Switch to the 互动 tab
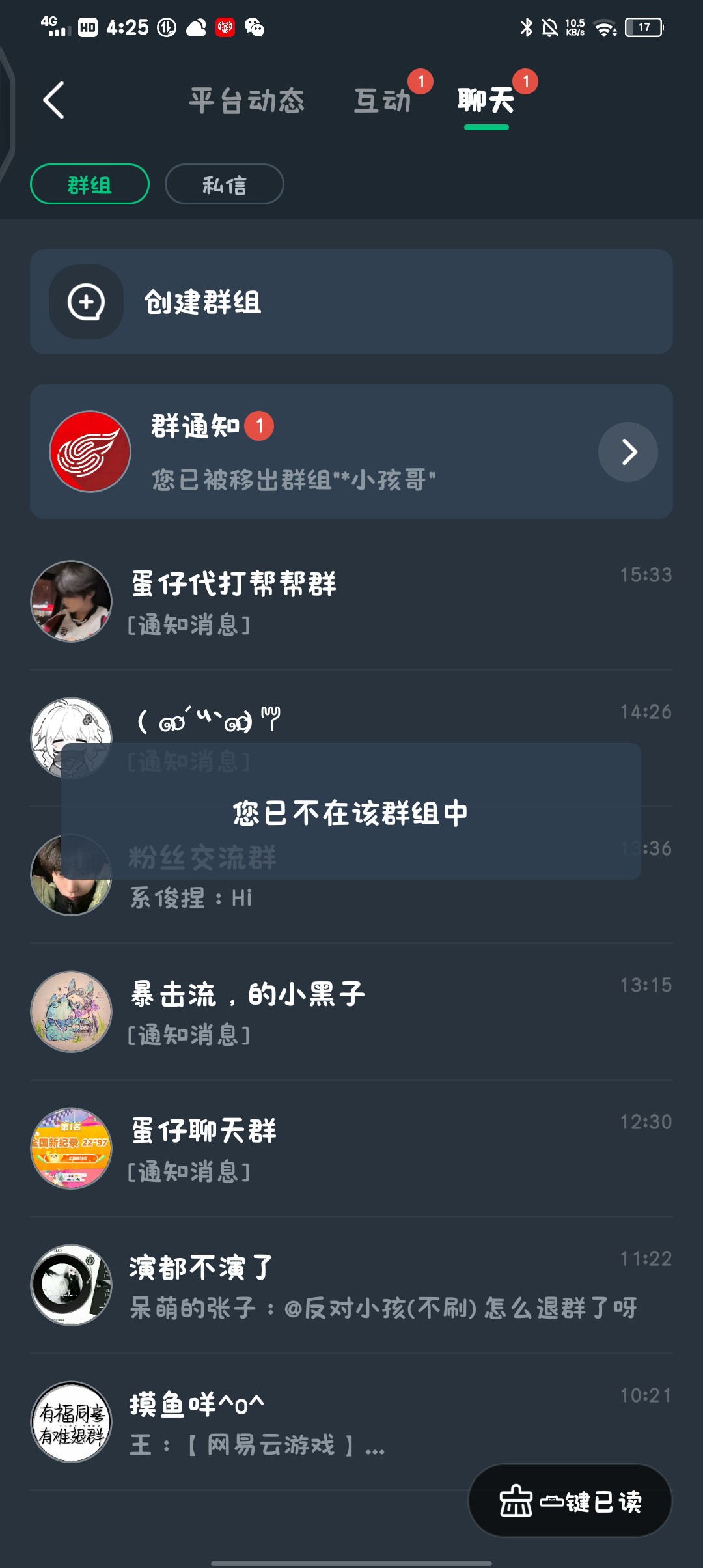 383,101
